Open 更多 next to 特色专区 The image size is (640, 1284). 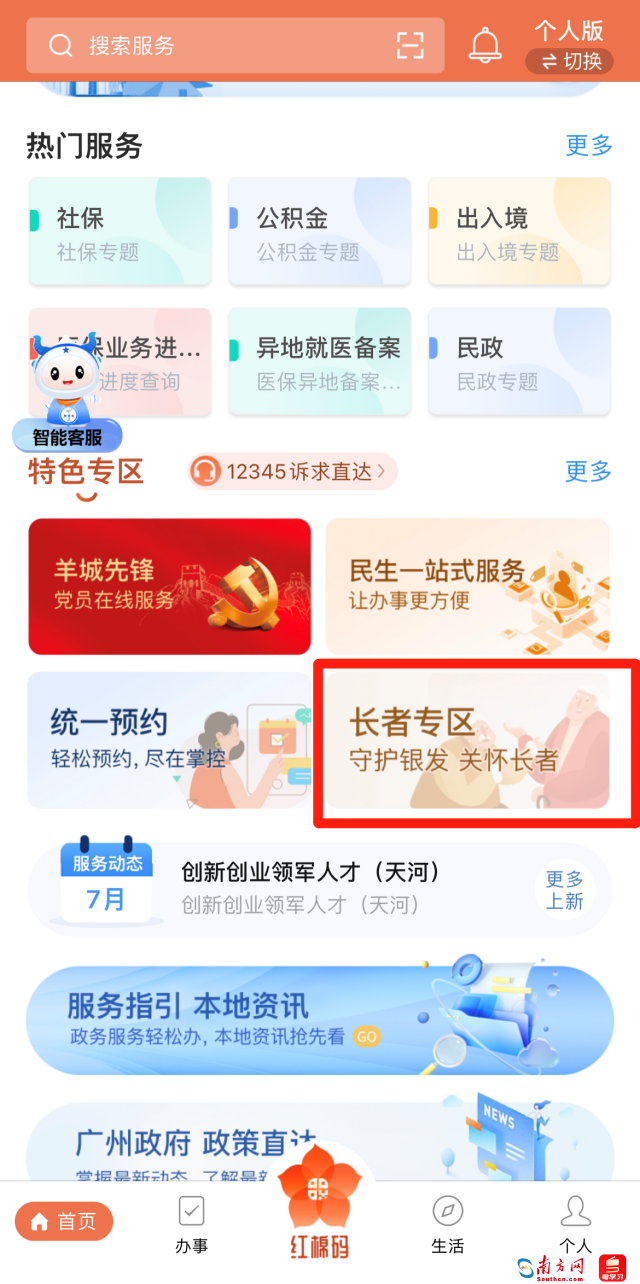tap(588, 470)
